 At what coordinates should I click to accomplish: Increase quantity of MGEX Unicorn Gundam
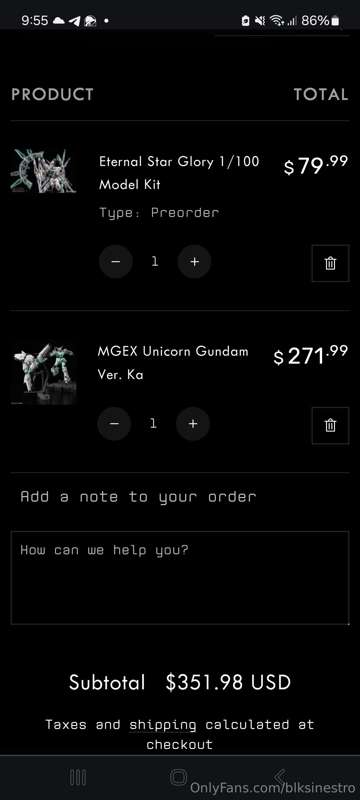(x=193, y=424)
